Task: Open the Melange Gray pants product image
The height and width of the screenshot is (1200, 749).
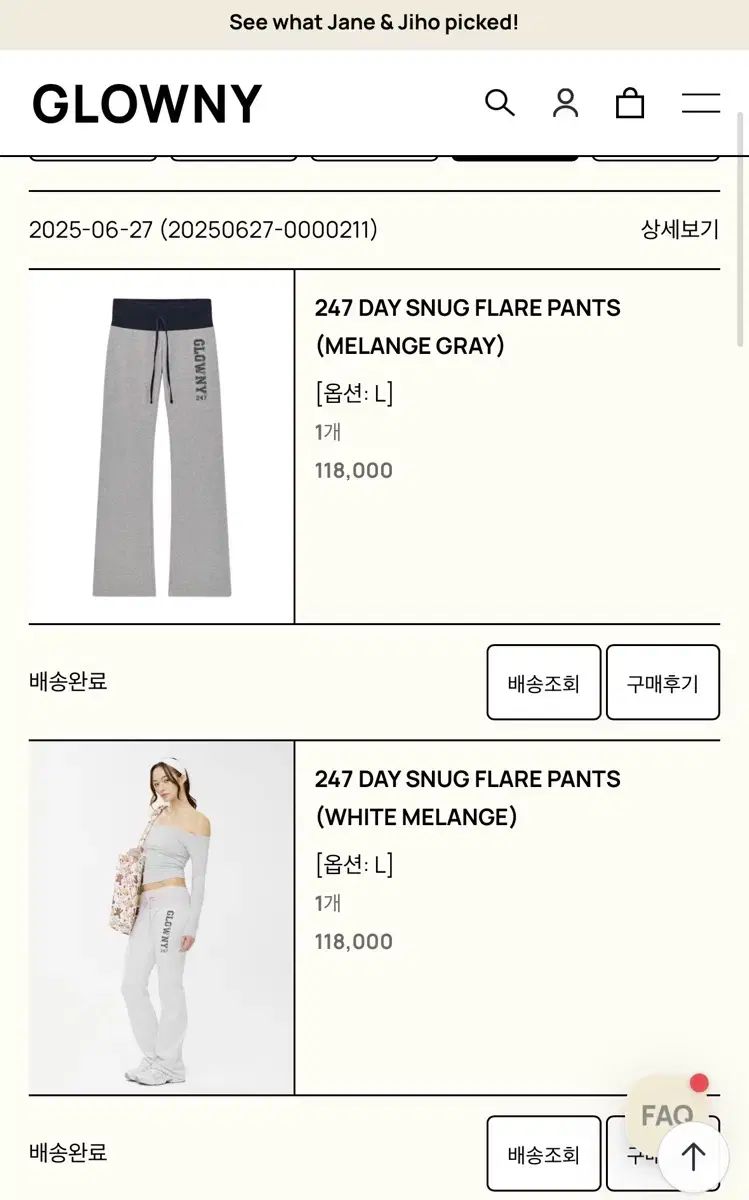Action: [x=161, y=446]
